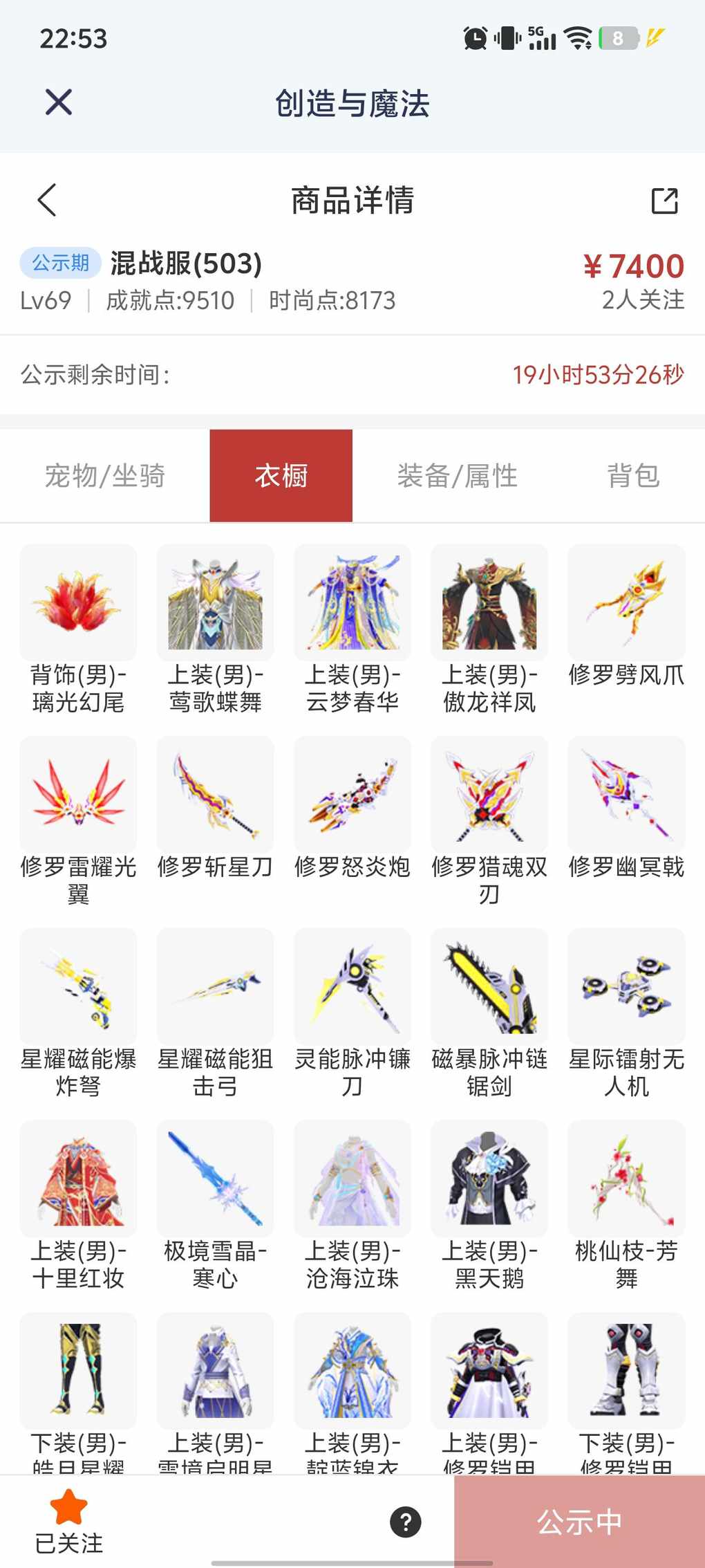The height and width of the screenshot is (1568, 705).
Task: Open the help question mark
Action: pyautogui.click(x=406, y=1522)
